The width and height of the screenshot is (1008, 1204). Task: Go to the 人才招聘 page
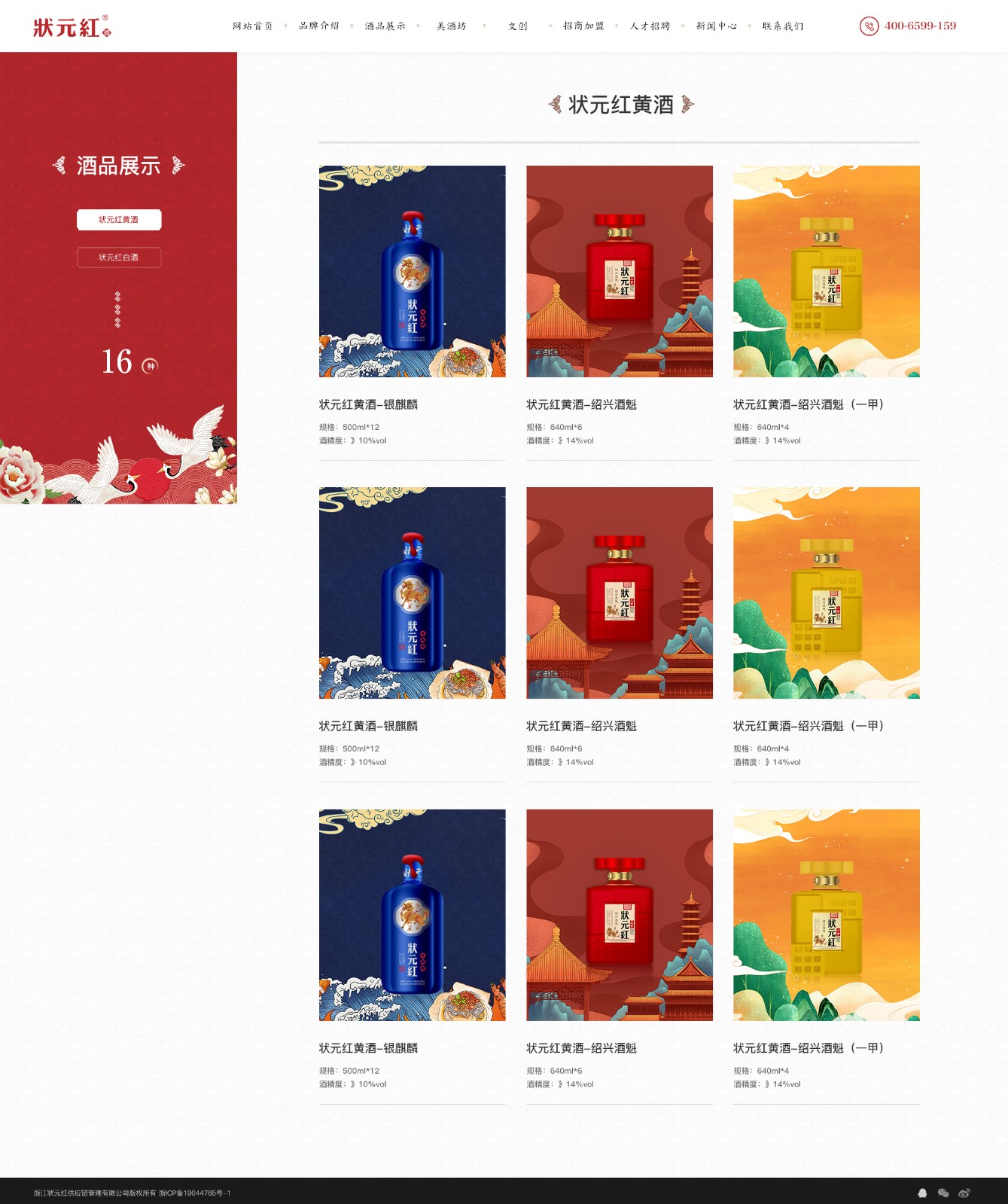650,26
